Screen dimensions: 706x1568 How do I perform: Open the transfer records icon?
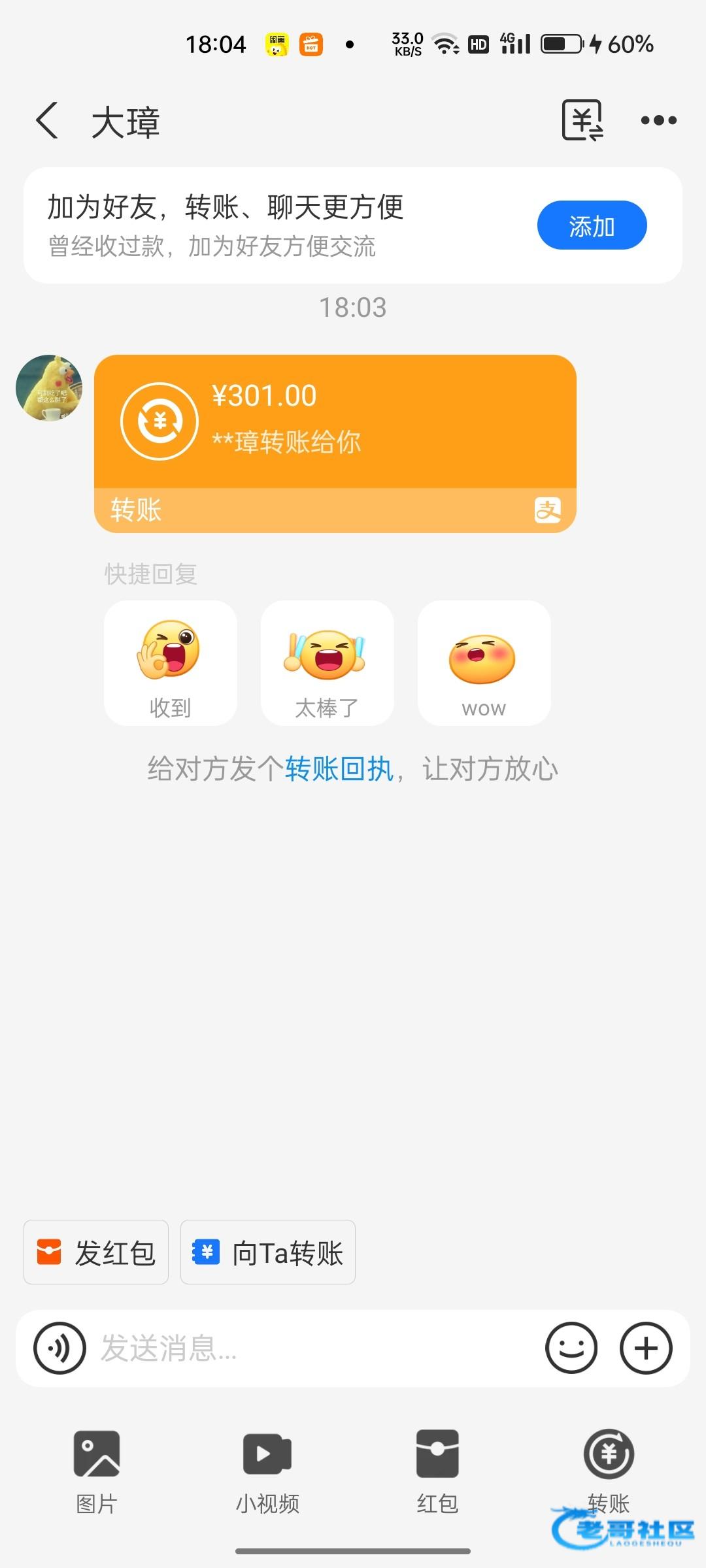[x=582, y=120]
